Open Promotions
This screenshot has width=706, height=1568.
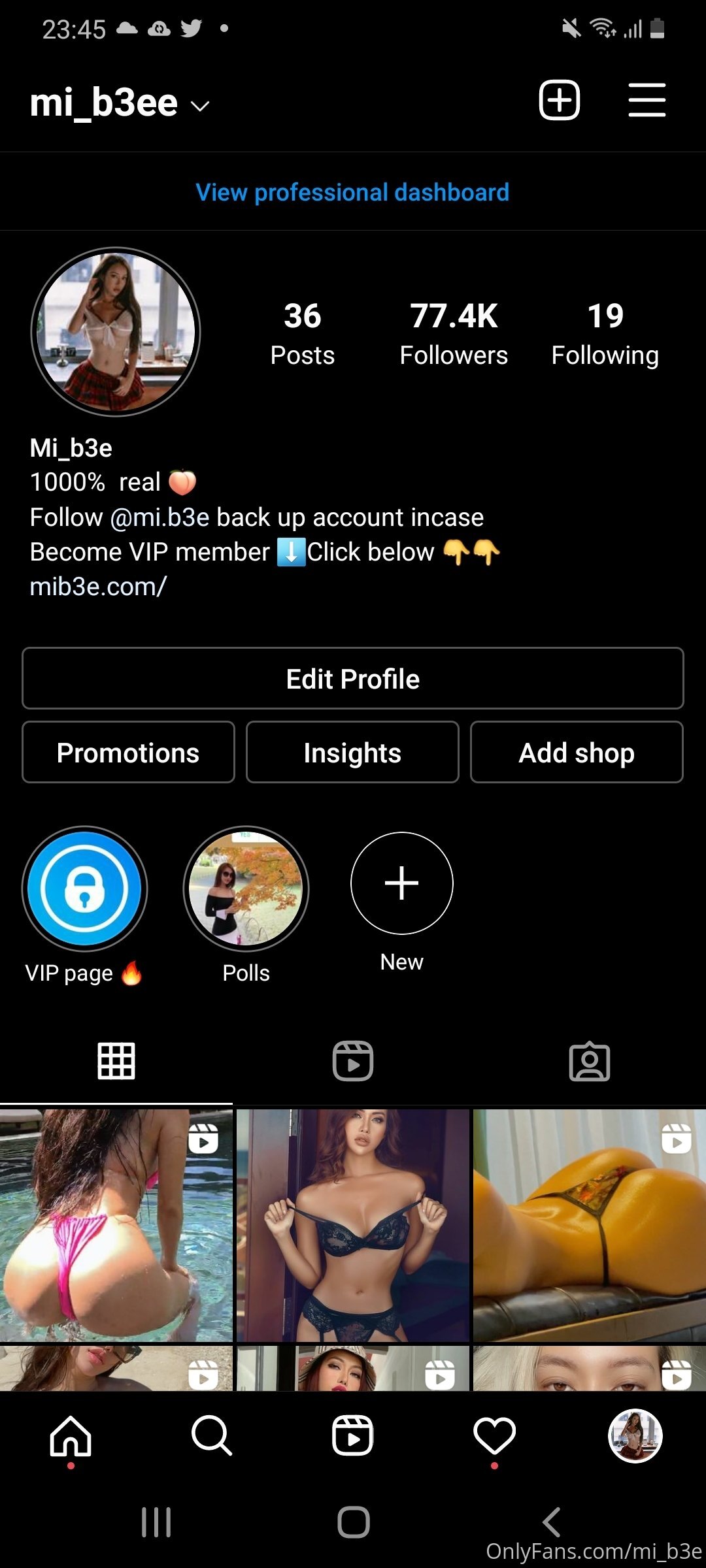(128, 752)
